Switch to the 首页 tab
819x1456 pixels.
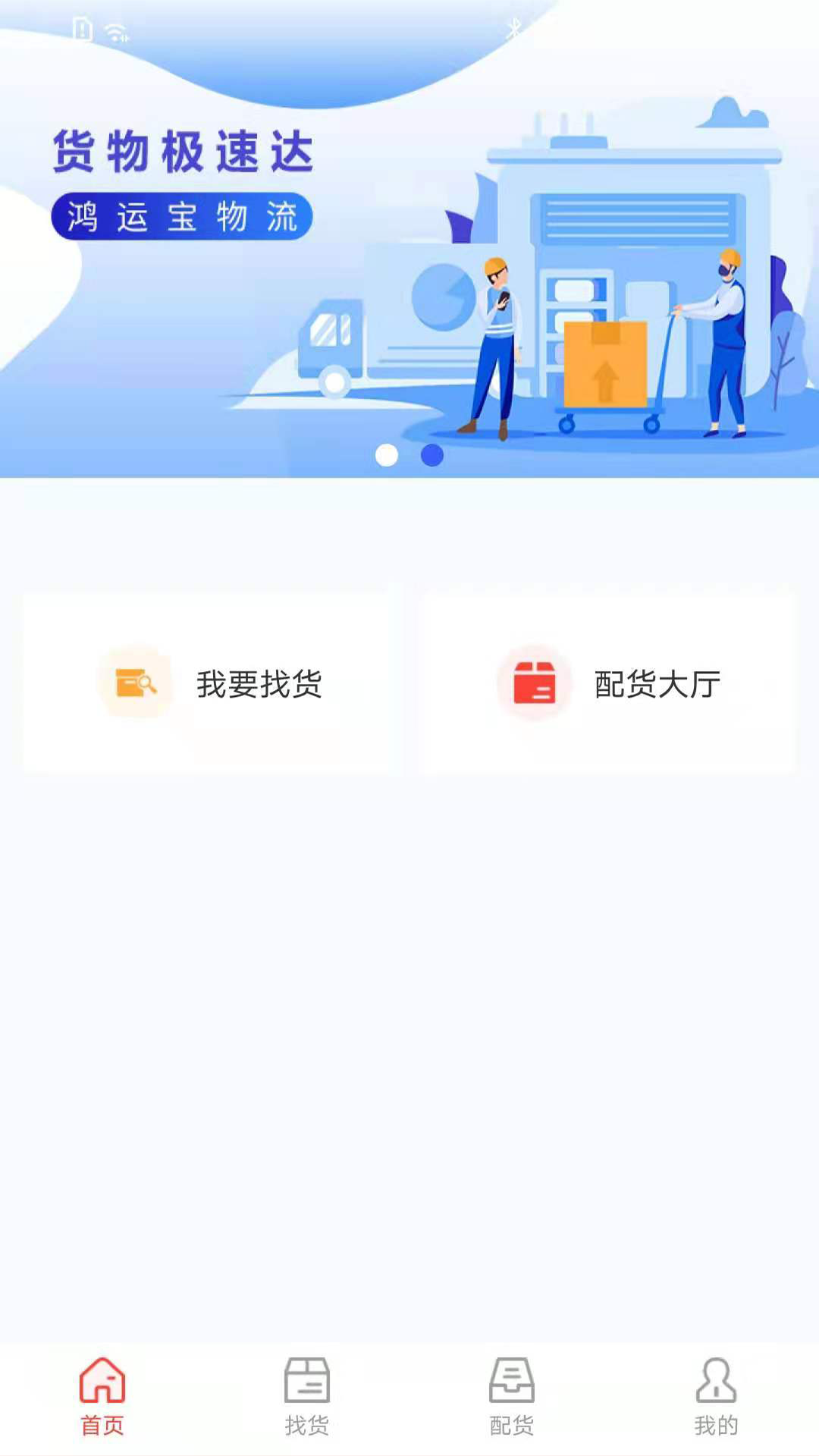point(102,1397)
